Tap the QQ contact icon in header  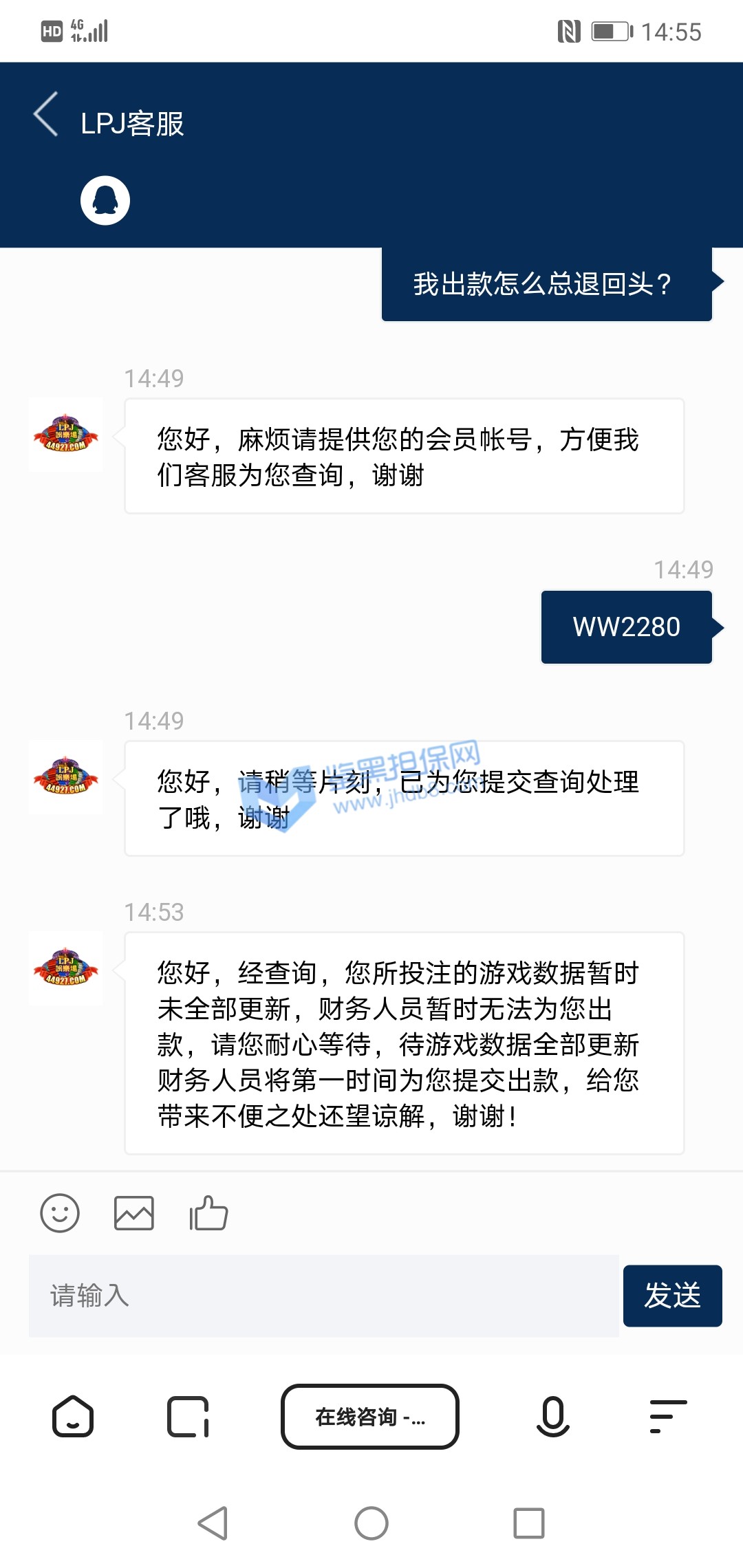pyautogui.click(x=105, y=200)
